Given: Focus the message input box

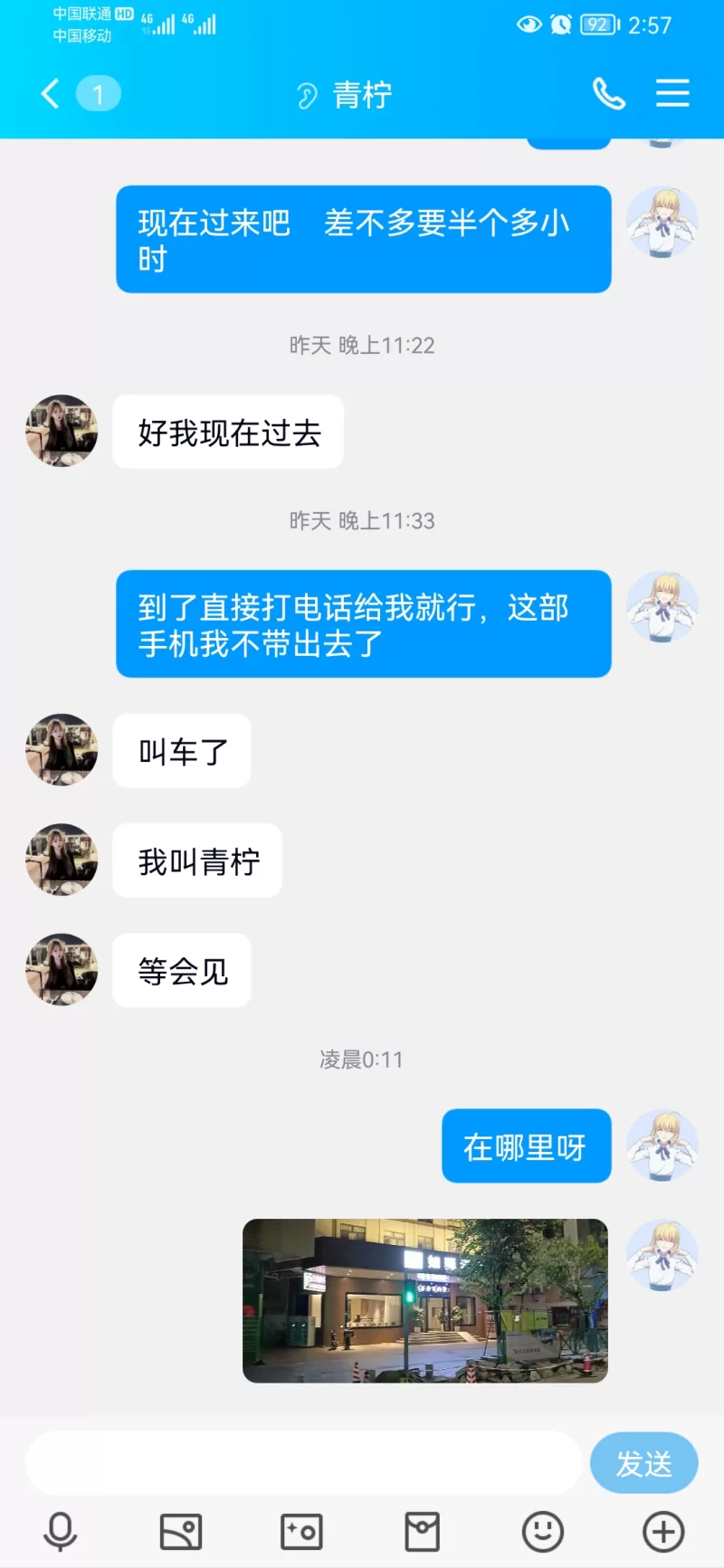Looking at the screenshot, I should pyautogui.click(x=303, y=1462).
